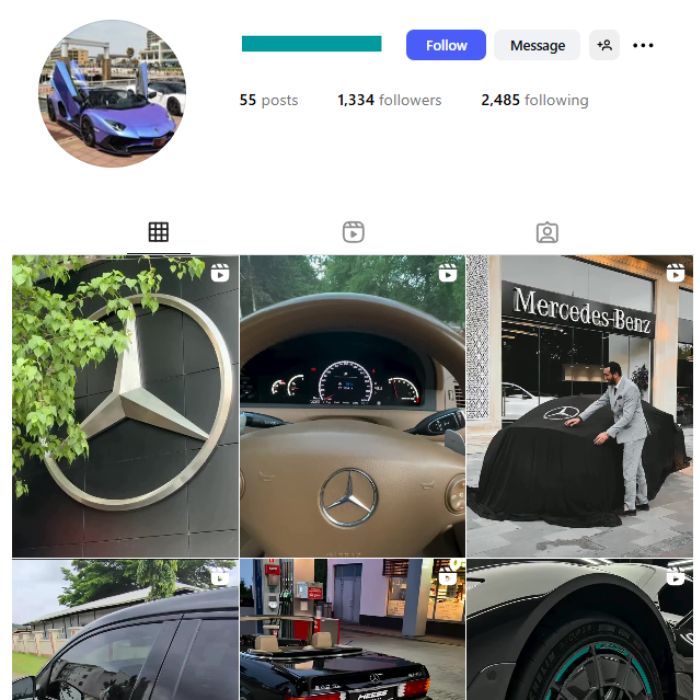Screen dimensions: 700x700
Task: Open the Mercedes star logo wall reel
Action: [x=125, y=405]
